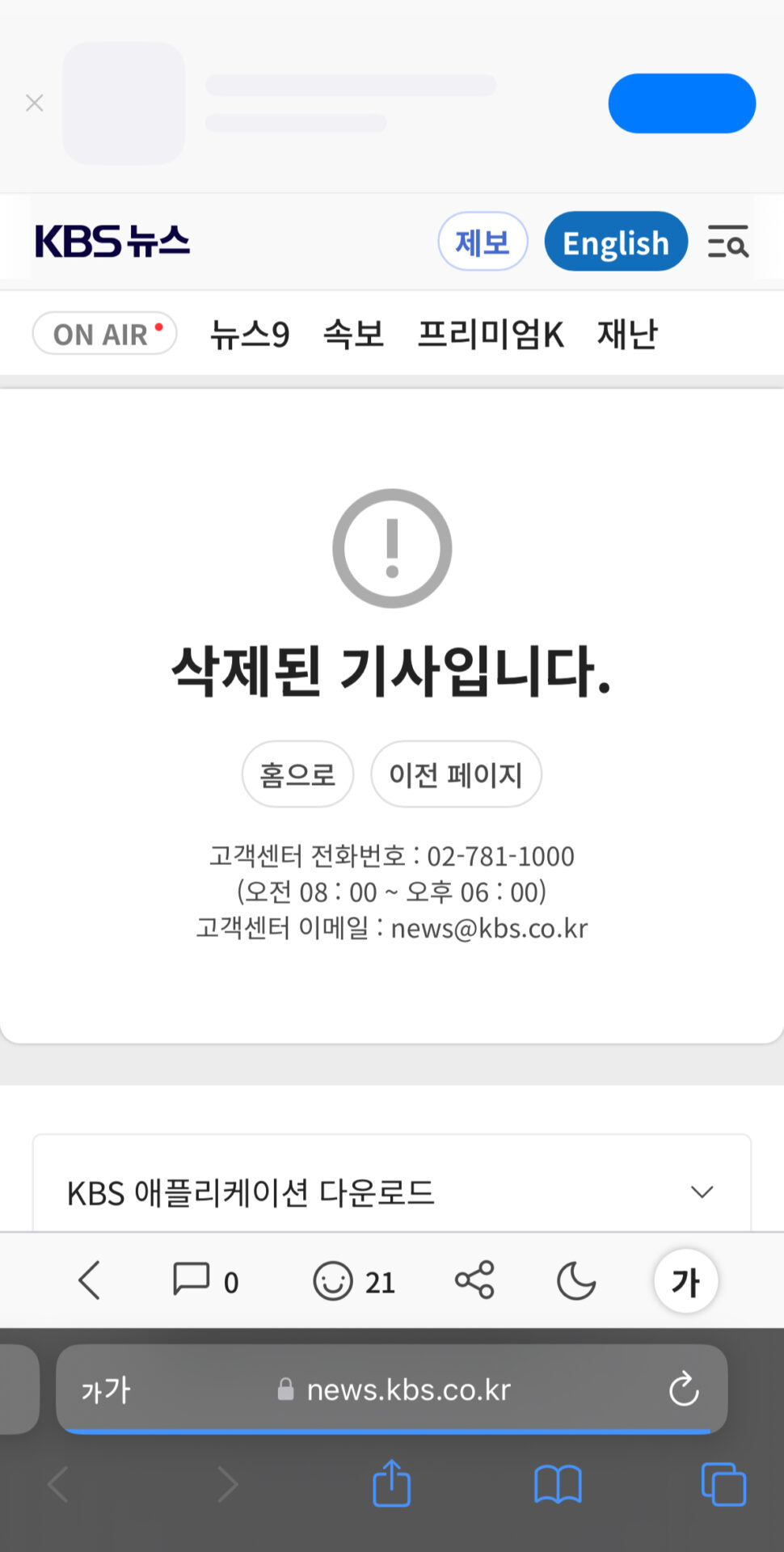784x1552 pixels.
Task: Toggle dark mode with moon icon
Action: (x=576, y=1280)
